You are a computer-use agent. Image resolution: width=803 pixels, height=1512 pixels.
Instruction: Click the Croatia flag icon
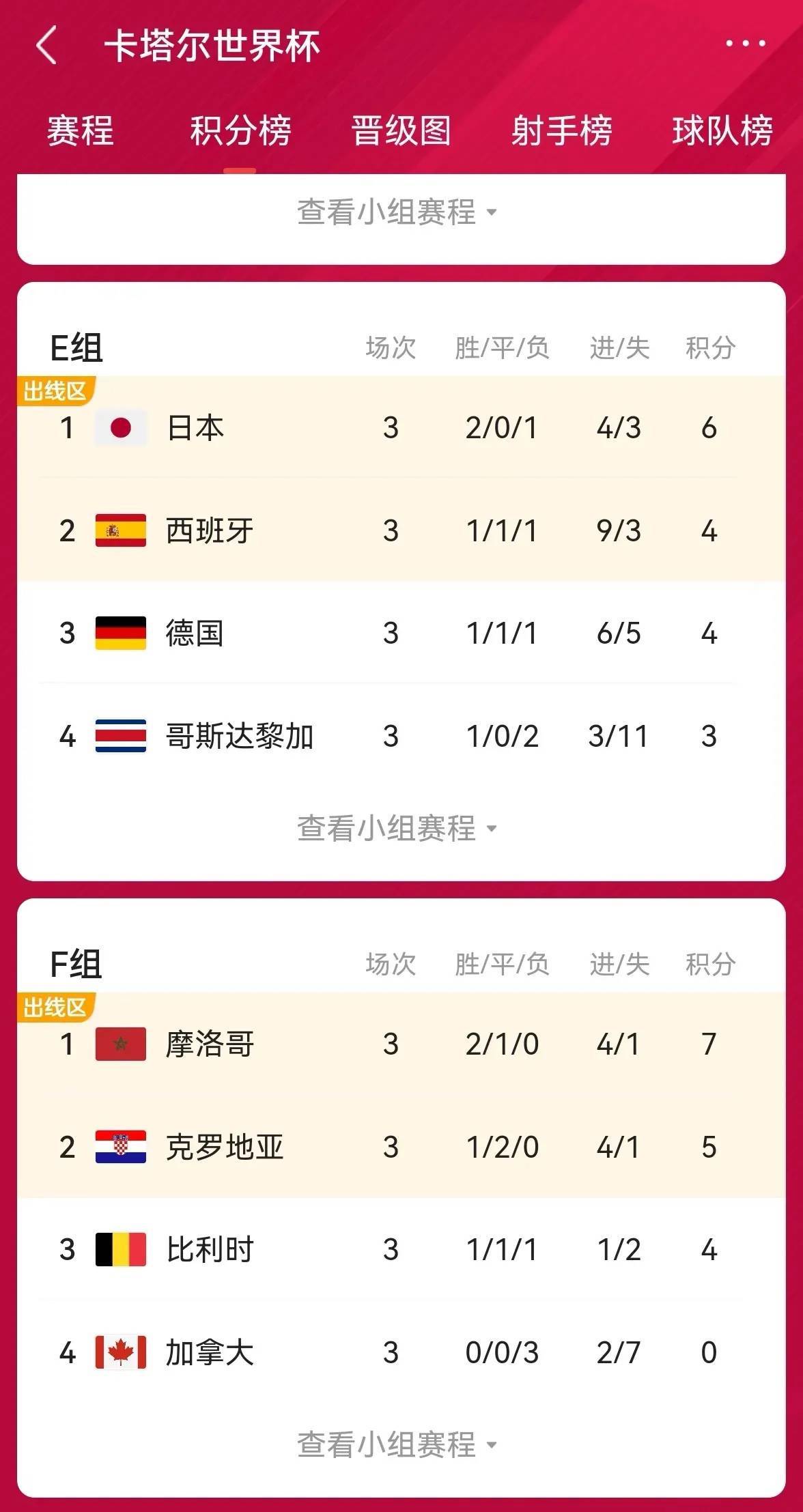pyautogui.click(x=120, y=1147)
